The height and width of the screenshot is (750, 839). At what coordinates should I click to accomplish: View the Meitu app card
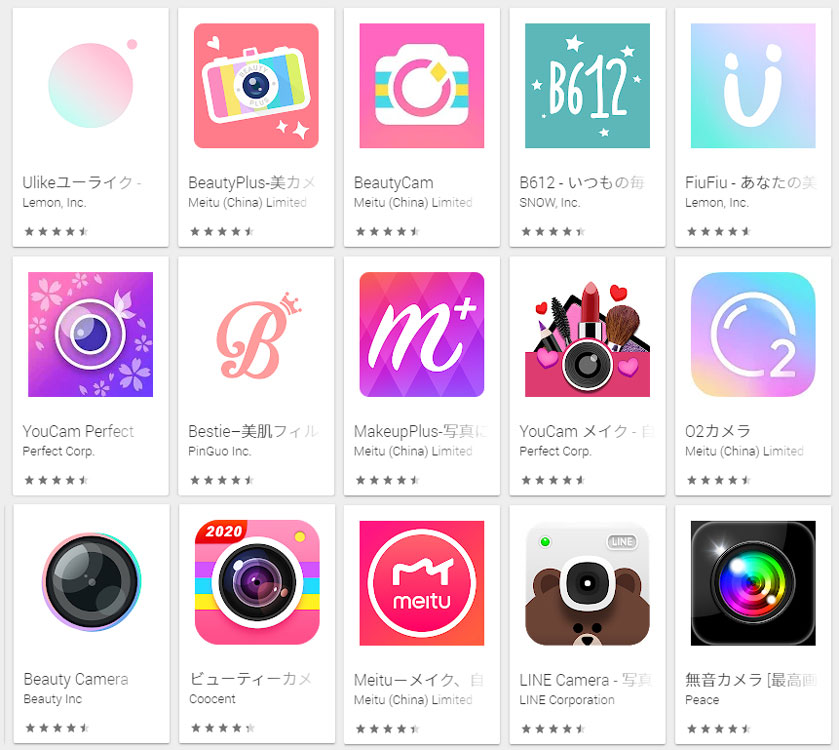421,582
